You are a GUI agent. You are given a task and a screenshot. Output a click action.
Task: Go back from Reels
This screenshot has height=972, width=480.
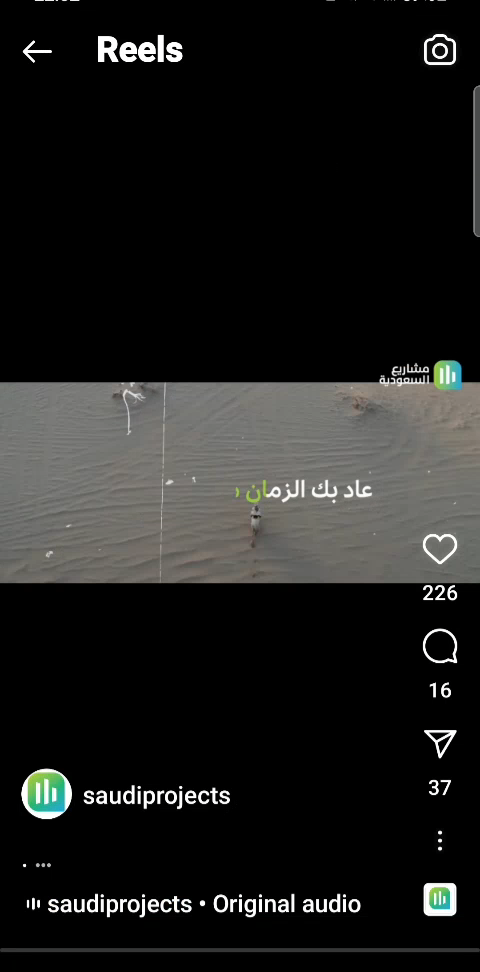tap(37, 51)
